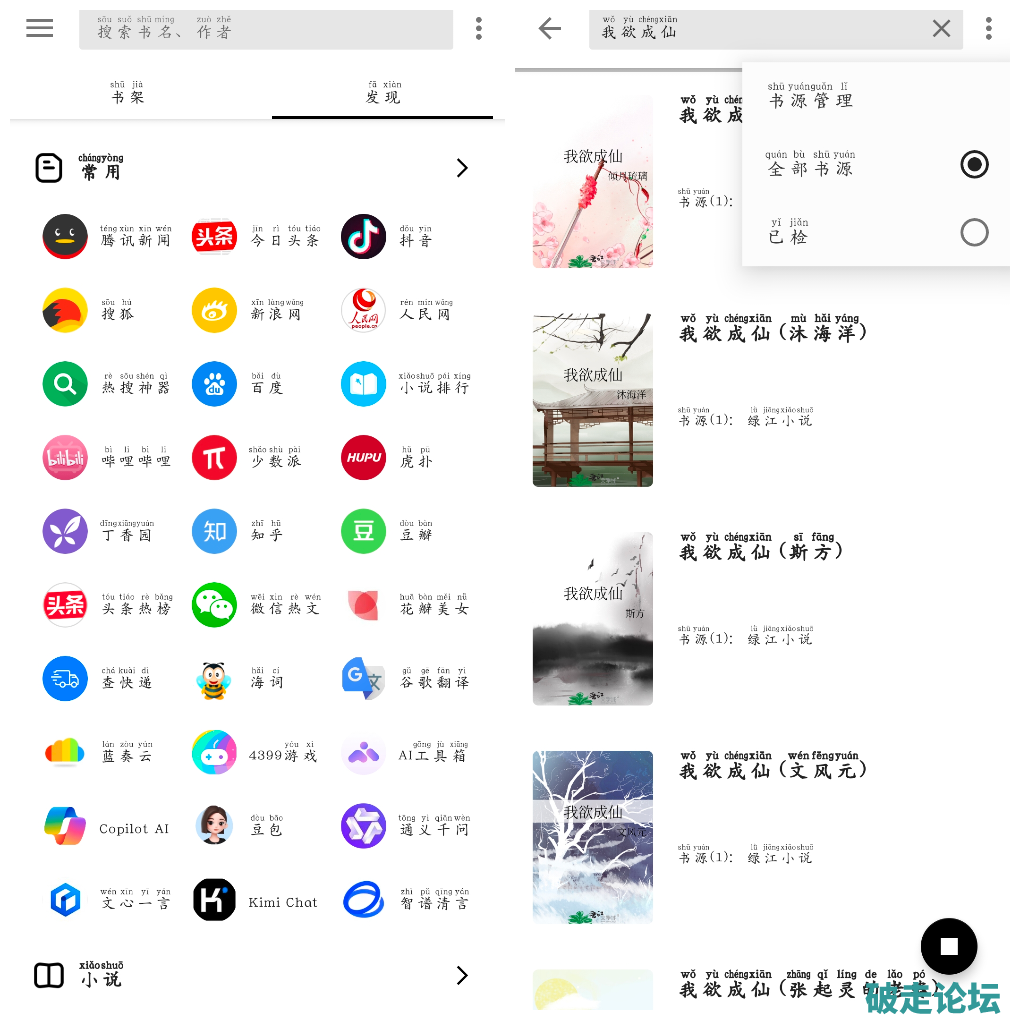Open the result 我欲成仙（文风元）

pos(773,770)
